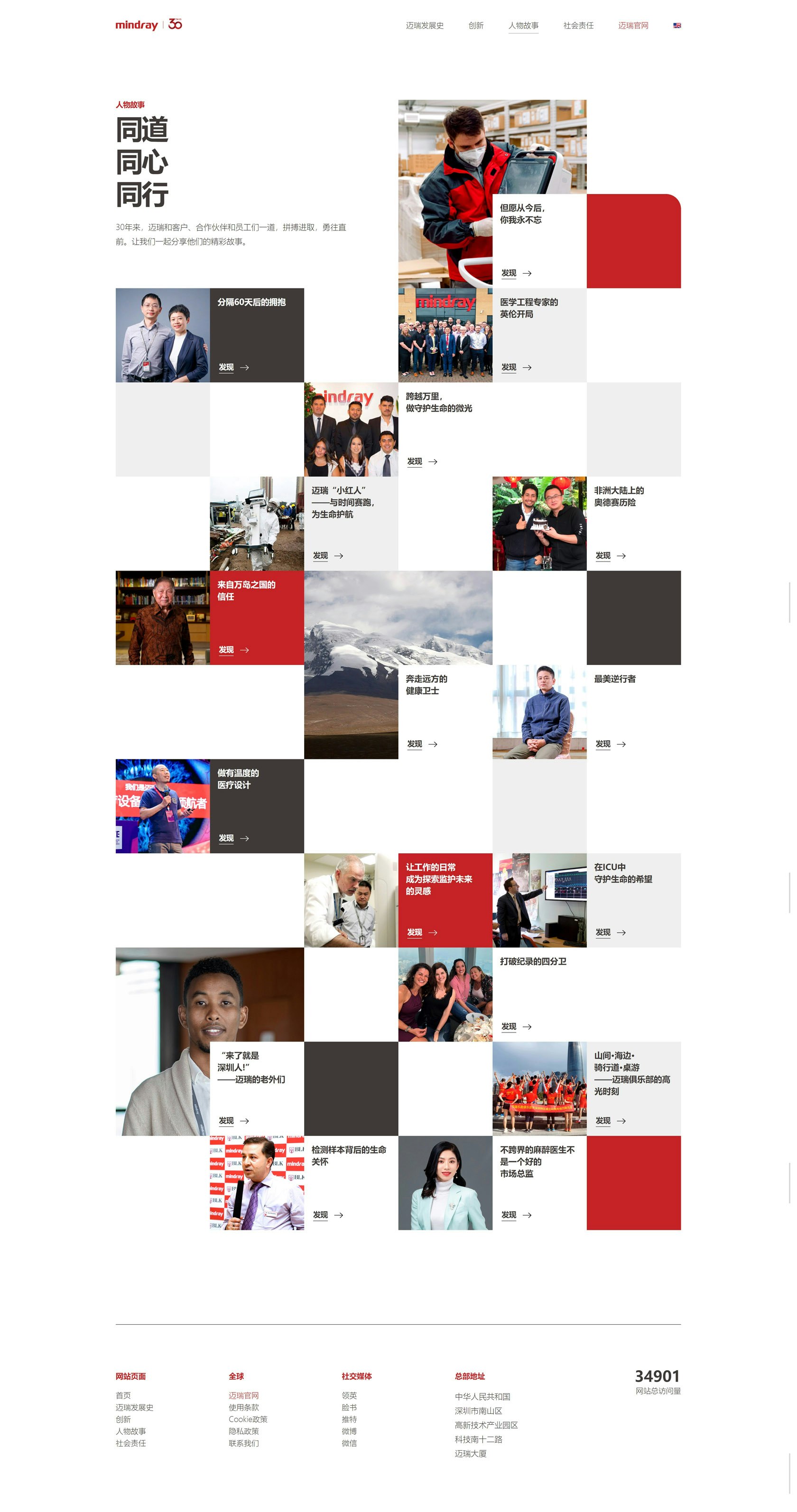Viewport: 797px width, 1512px height.
Task: Switch language using the flag icon
Action: tap(677, 26)
